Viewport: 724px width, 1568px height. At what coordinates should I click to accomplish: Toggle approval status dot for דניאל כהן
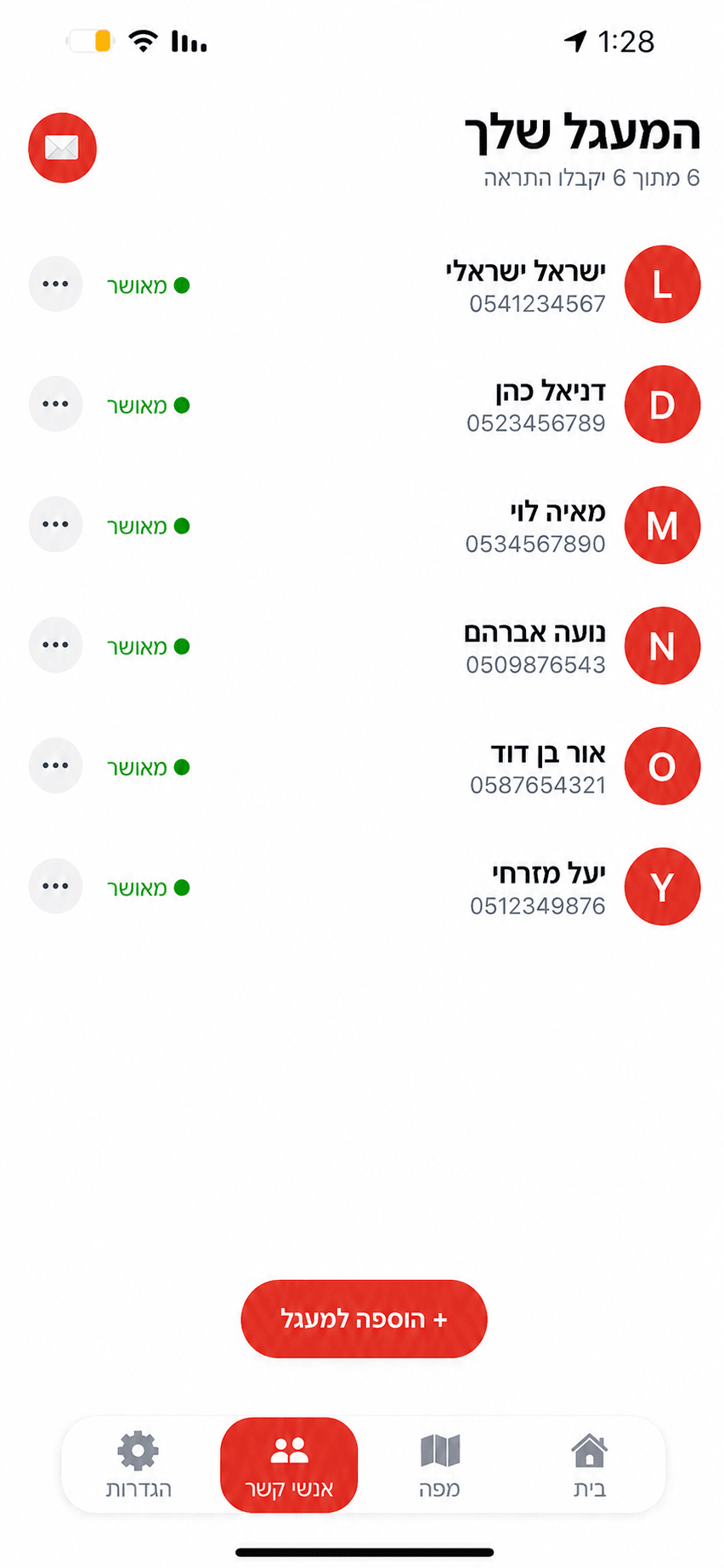point(181,406)
